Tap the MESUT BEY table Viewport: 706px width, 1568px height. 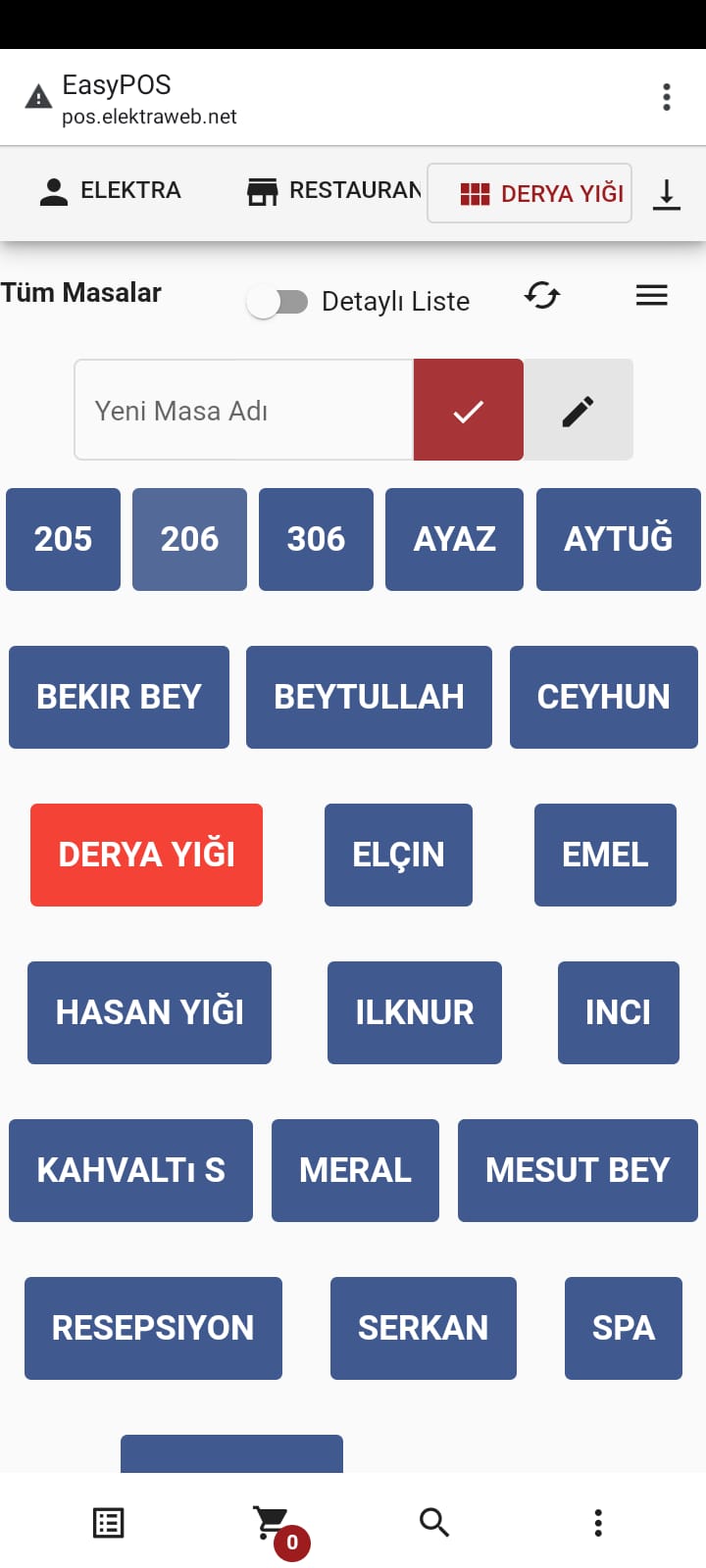(x=578, y=1170)
